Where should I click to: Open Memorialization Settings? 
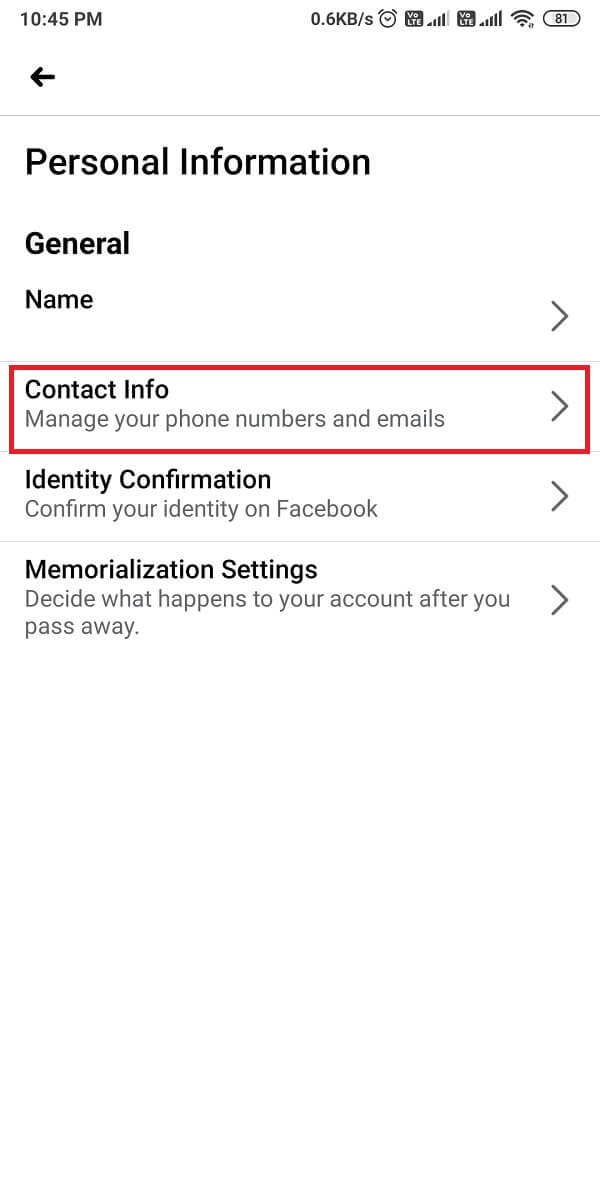pyautogui.click(x=300, y=599)
